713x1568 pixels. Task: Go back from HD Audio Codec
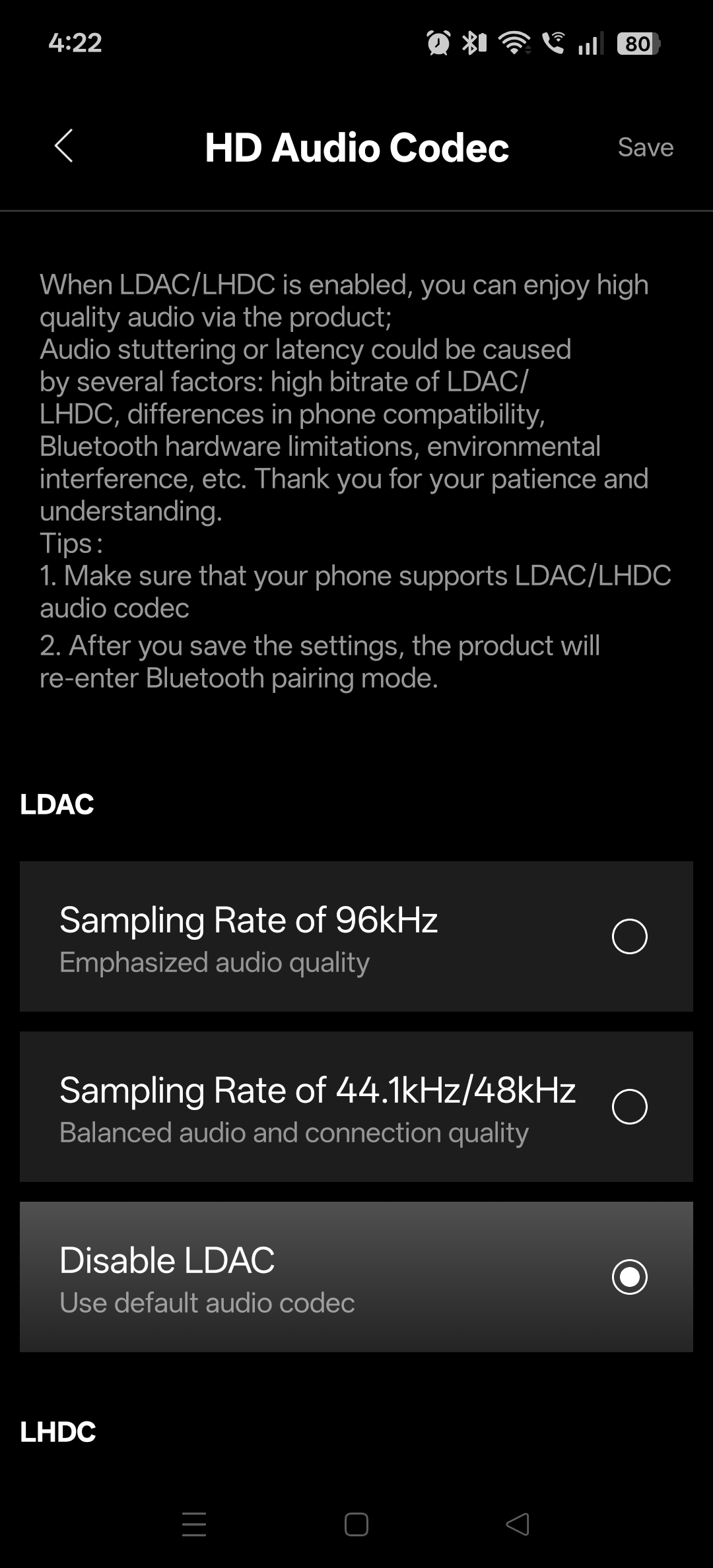(63, 146)
